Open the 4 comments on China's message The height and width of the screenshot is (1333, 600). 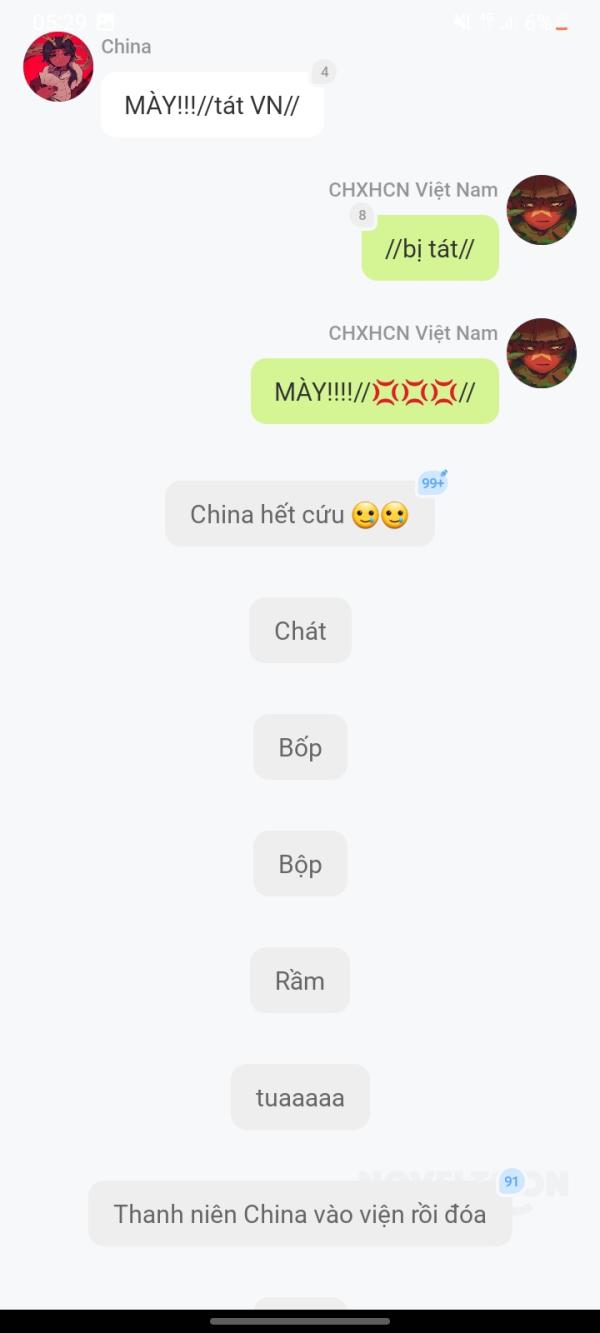pos(324,72)
